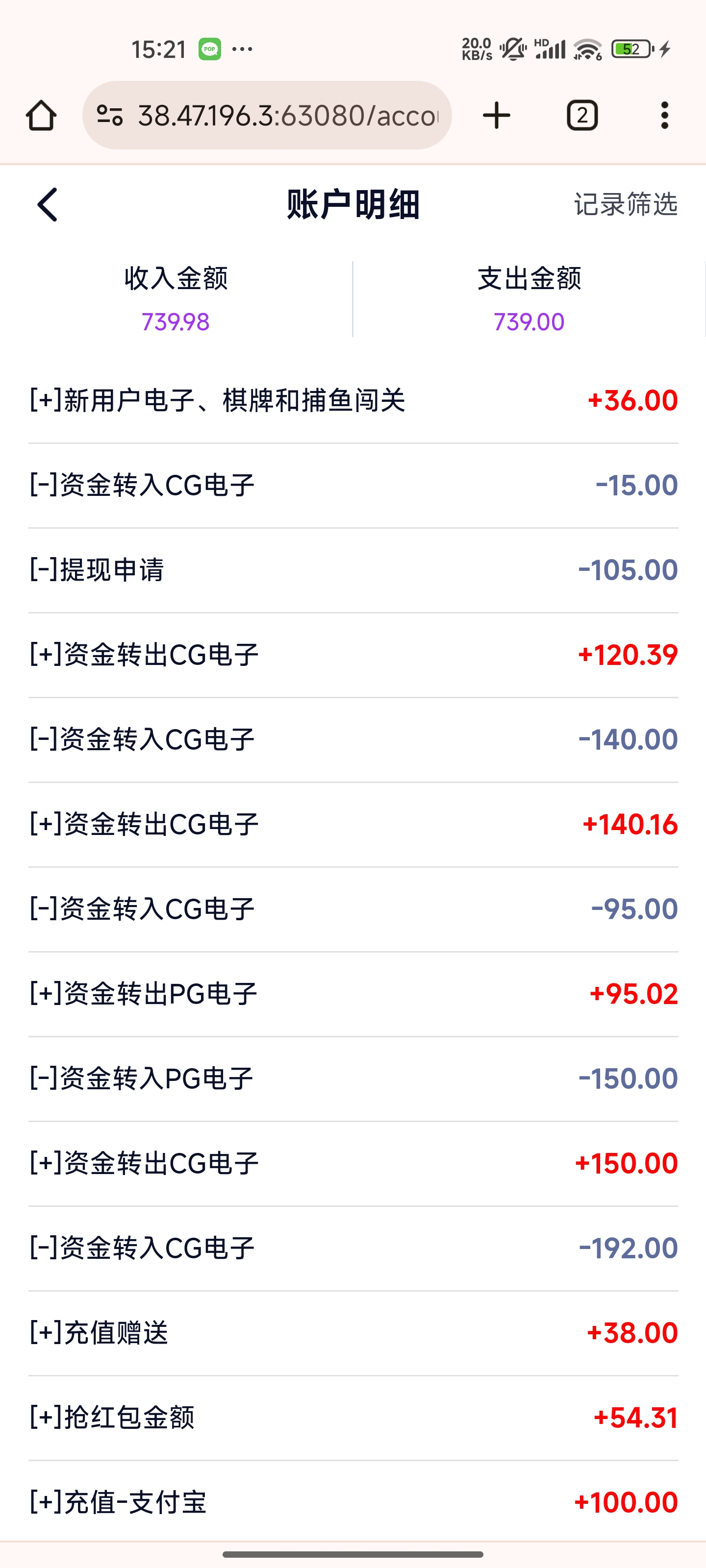Open a new browser tab
This screenshot has height=1568, width=706.
[497, 115]
